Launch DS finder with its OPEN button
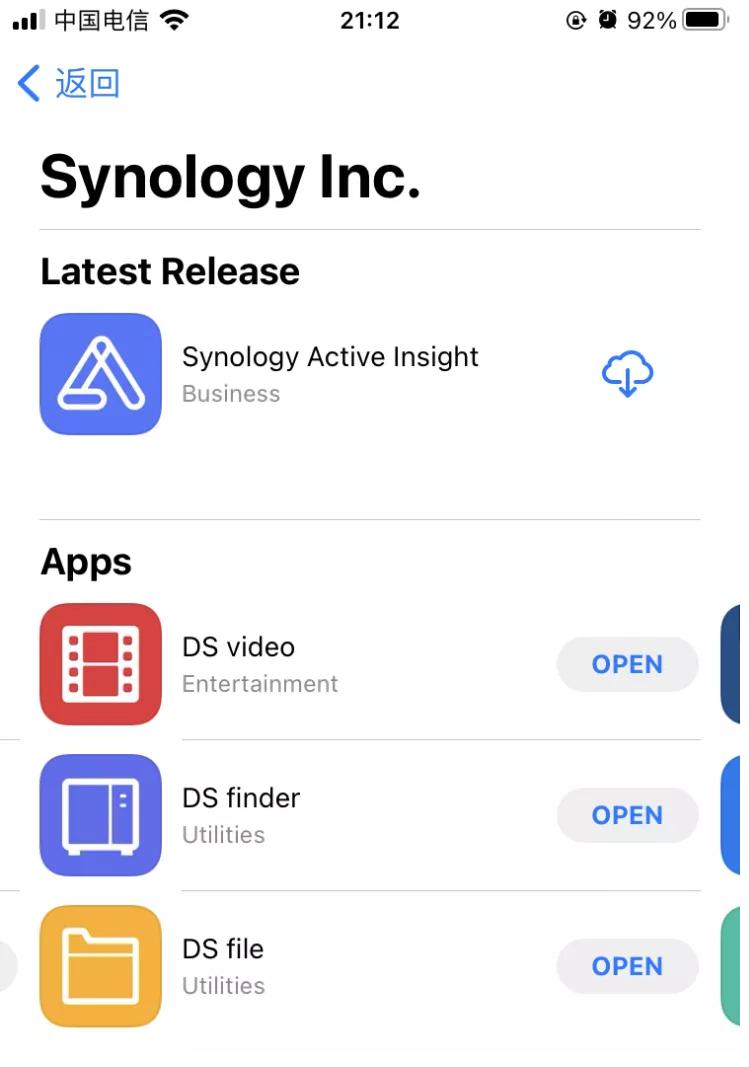This screenshot has height=1067, width=749. click(627, 816)
